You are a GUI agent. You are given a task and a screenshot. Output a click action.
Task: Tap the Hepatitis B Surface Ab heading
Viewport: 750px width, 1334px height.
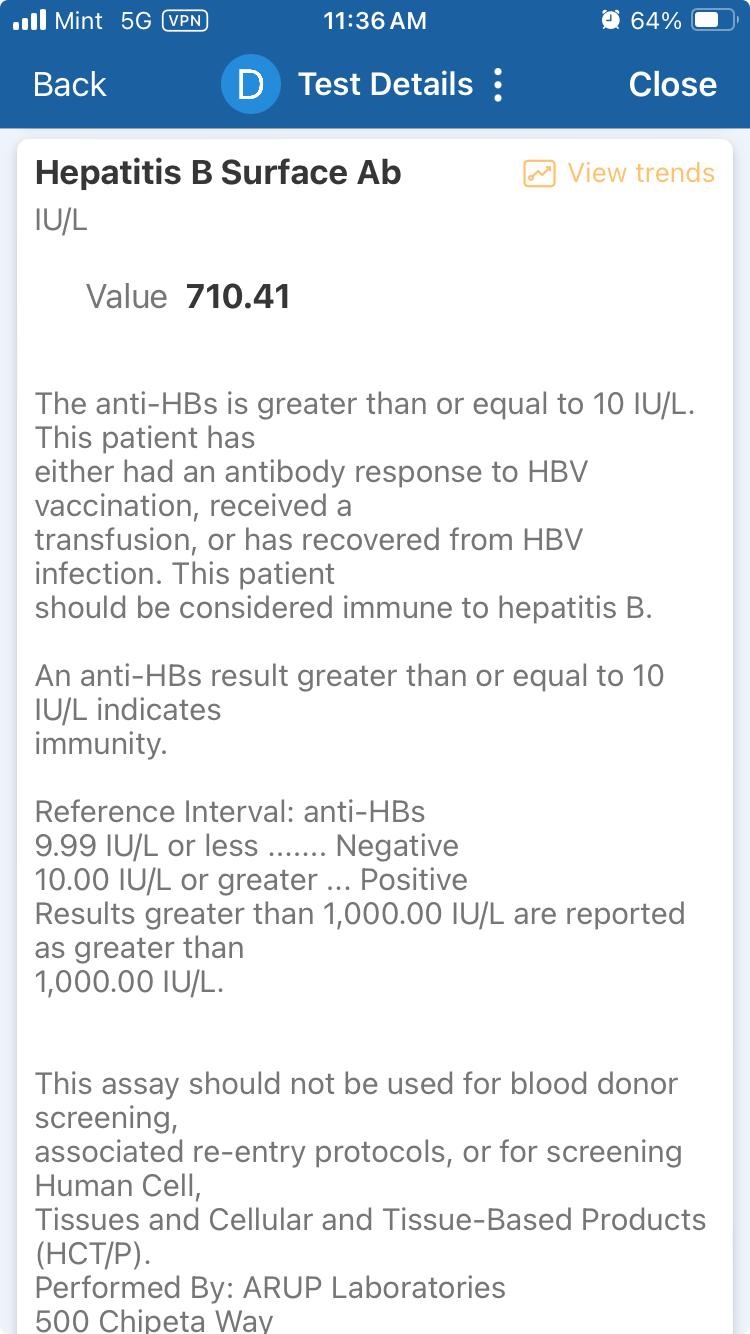coord(217,172)
